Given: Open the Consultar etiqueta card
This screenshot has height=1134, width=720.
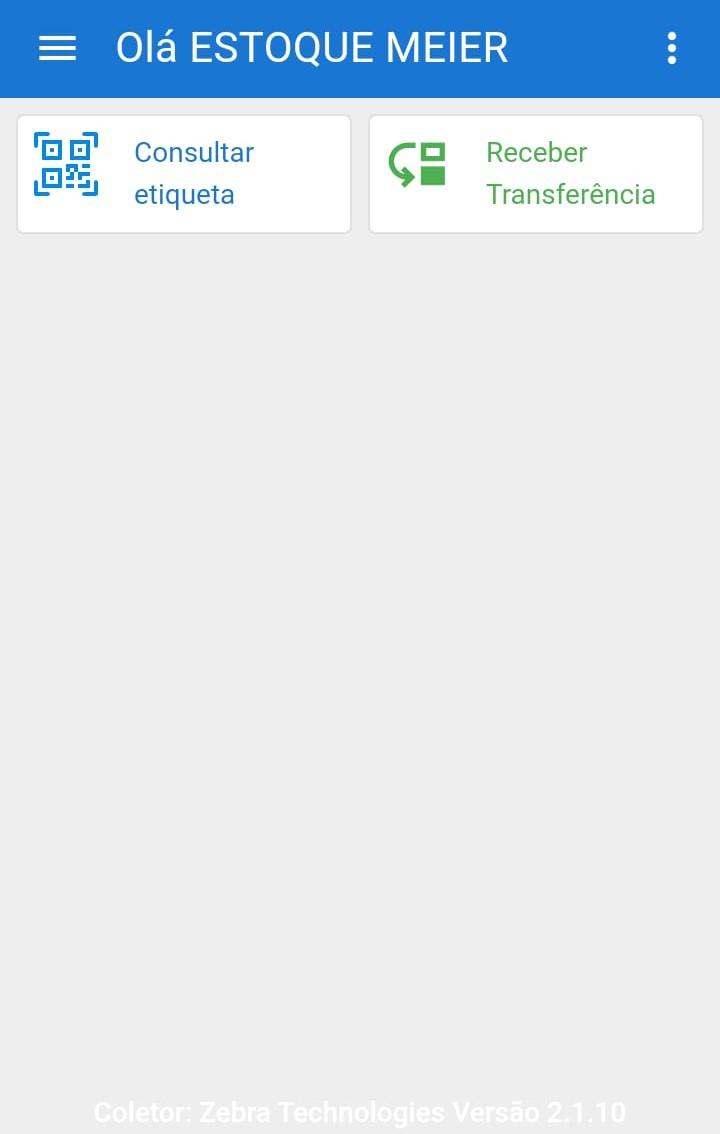Looking at the screenshot, I should coord(184,174).
